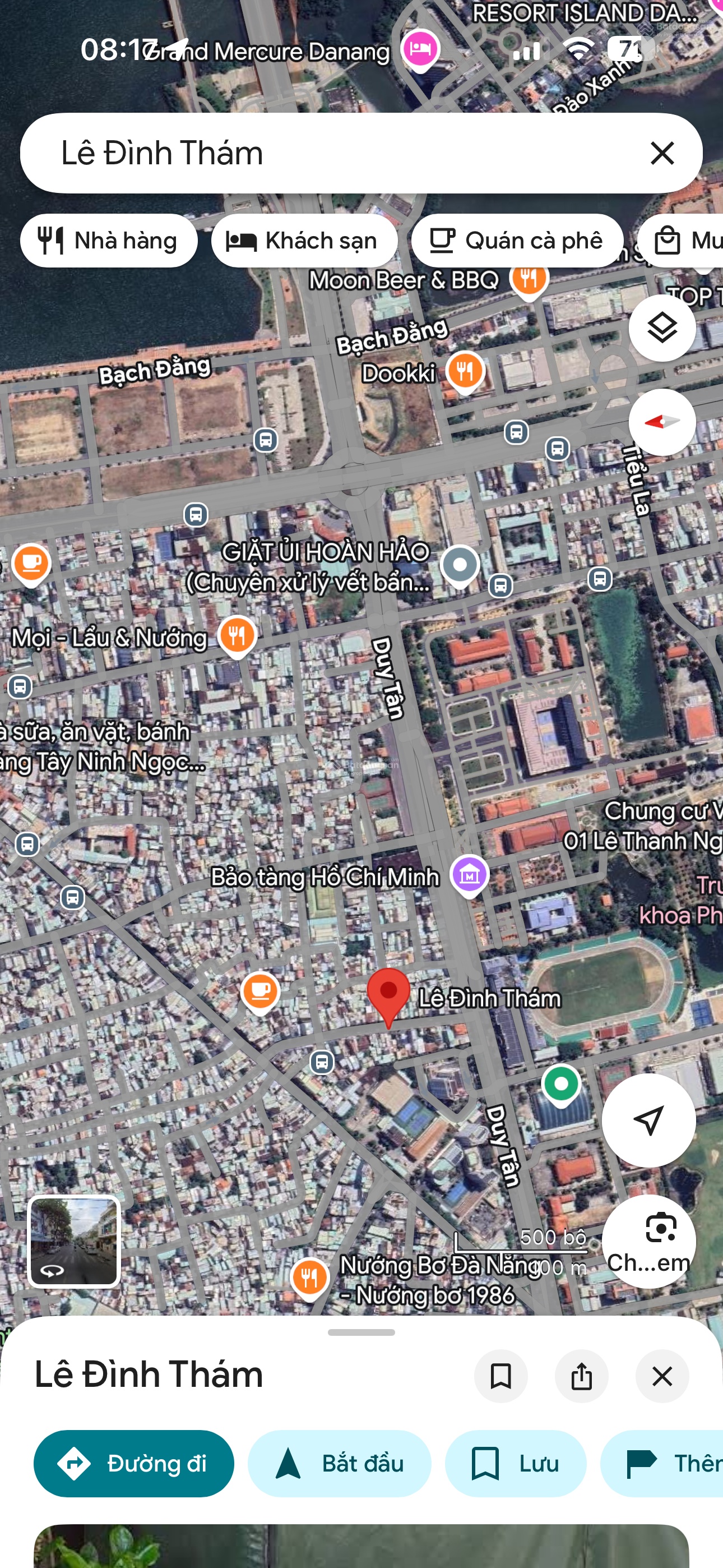This screenshot has width=723, height=1568.
Task: Tap the Lưu button to save
Action: coord(515,1463)
